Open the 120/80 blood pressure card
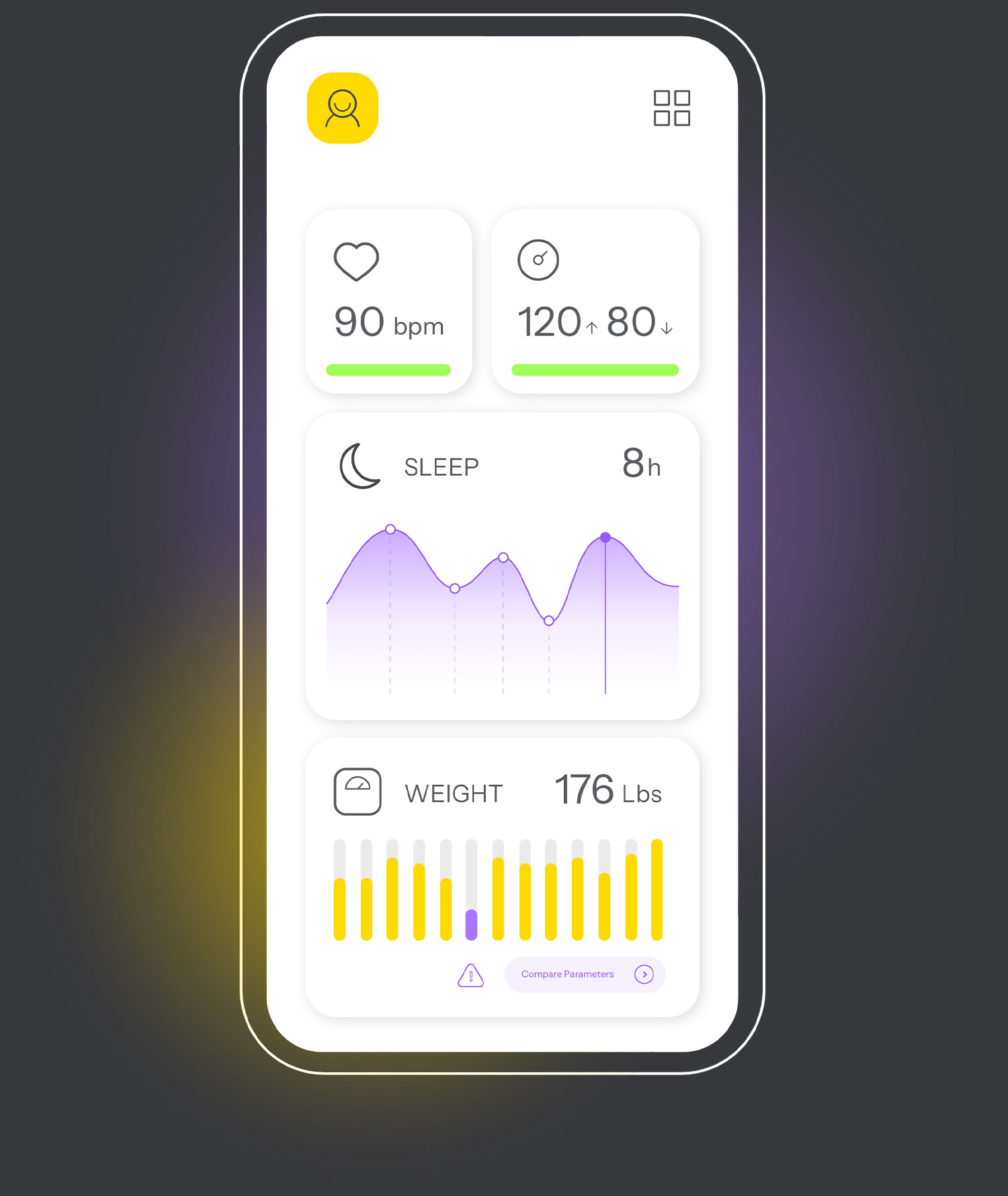1008x1196 pixels. coord(595,302)
